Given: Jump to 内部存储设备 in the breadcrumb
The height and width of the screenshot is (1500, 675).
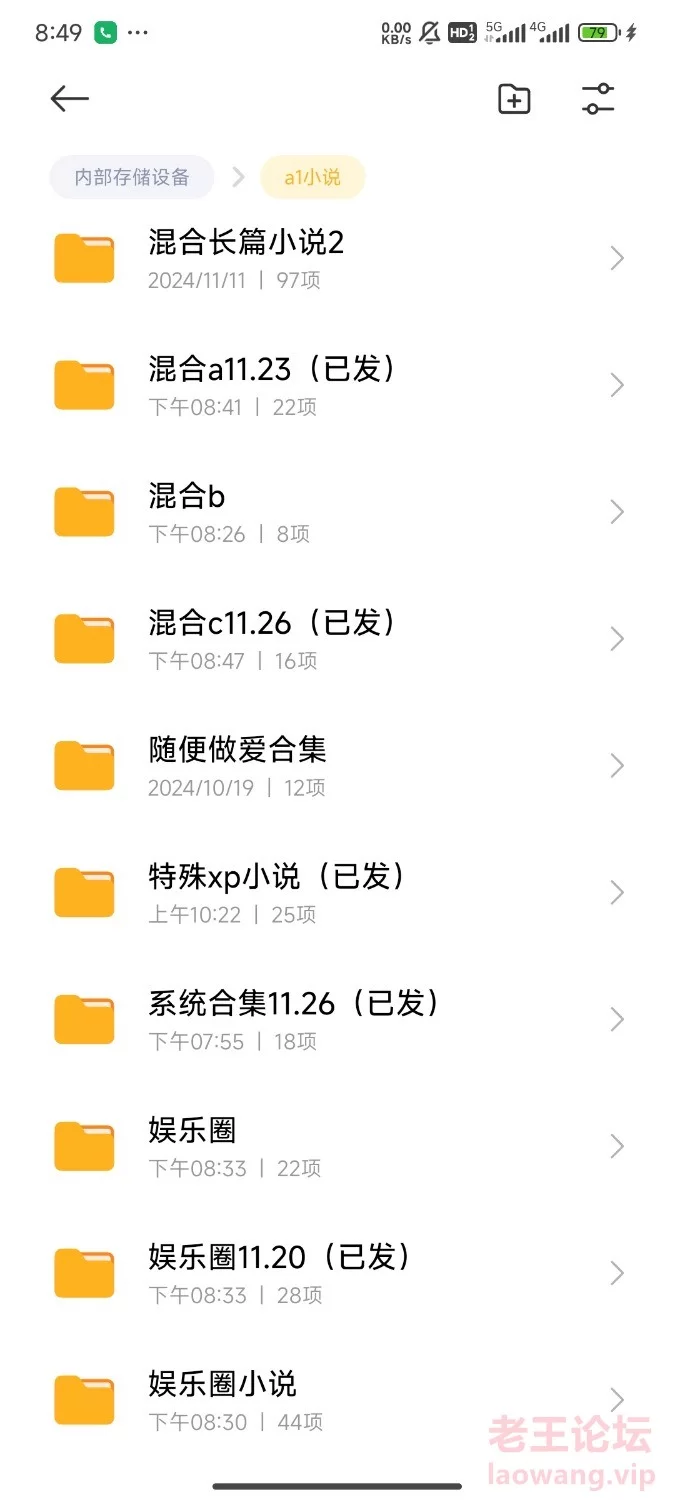Looking at the screenshot, I should pos(132,177).
